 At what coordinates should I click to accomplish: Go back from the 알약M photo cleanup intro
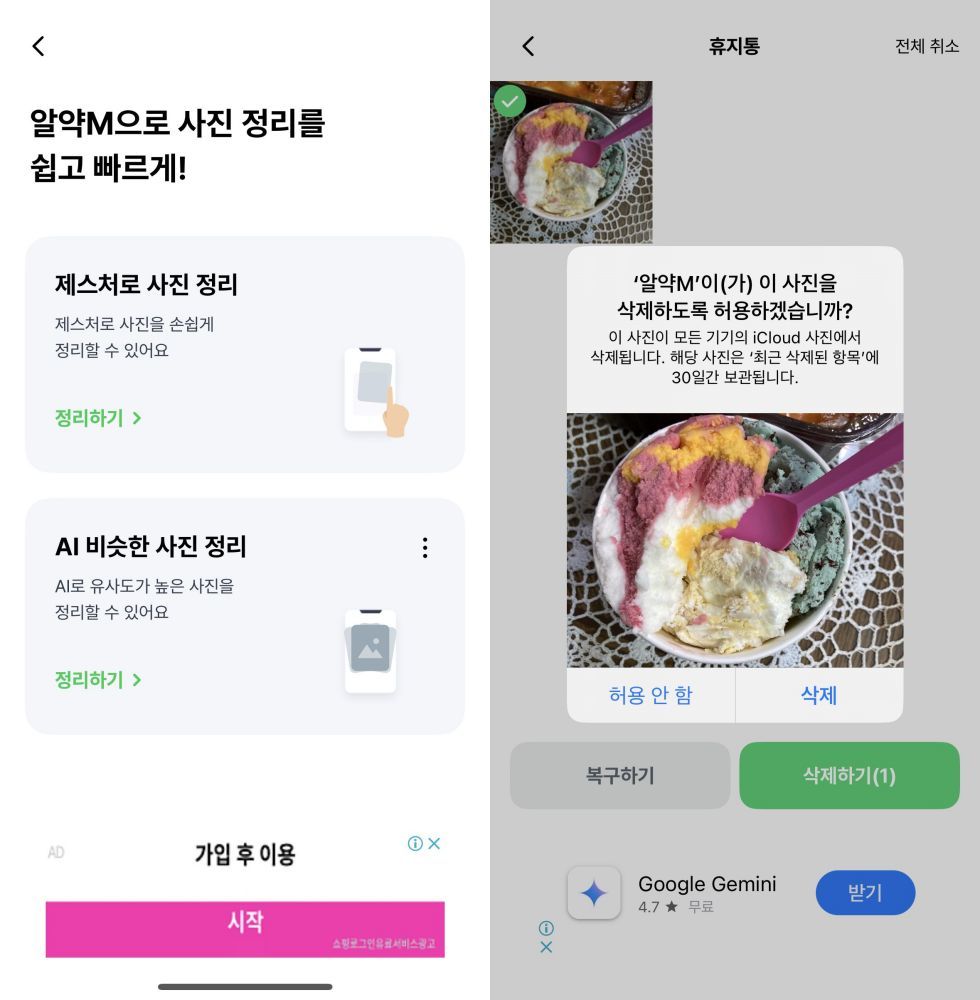point(38,46)
